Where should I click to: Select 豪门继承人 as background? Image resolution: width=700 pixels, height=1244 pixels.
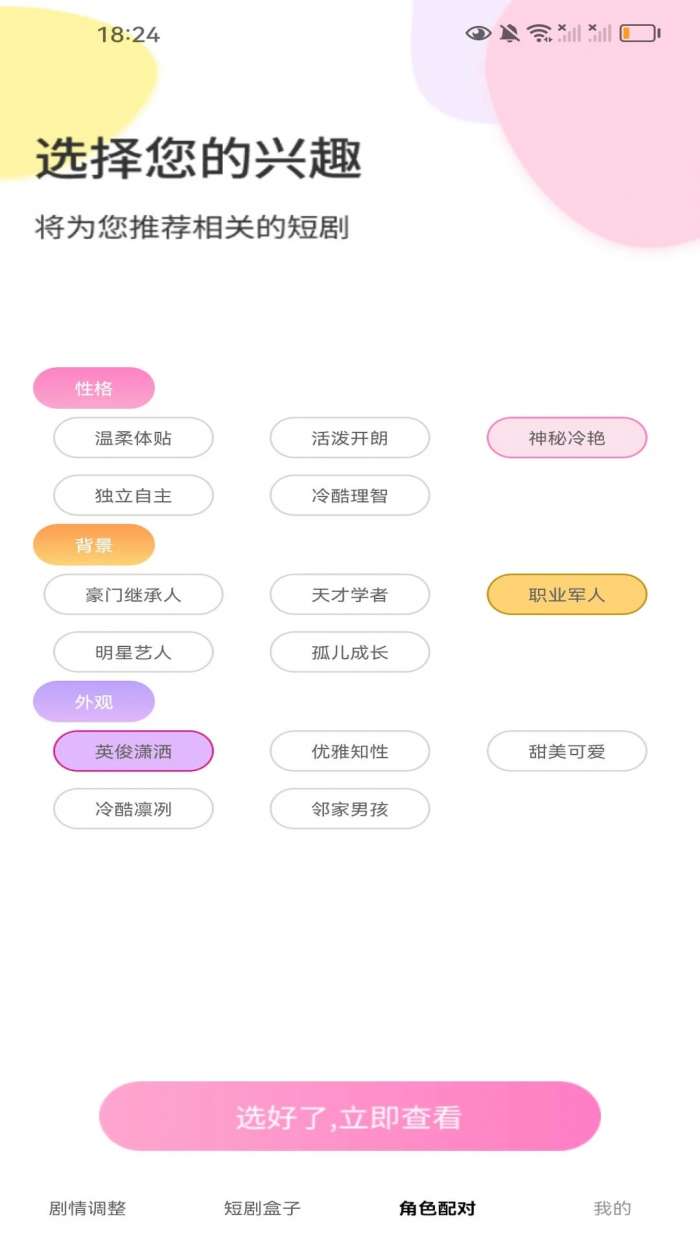[133, 595]
